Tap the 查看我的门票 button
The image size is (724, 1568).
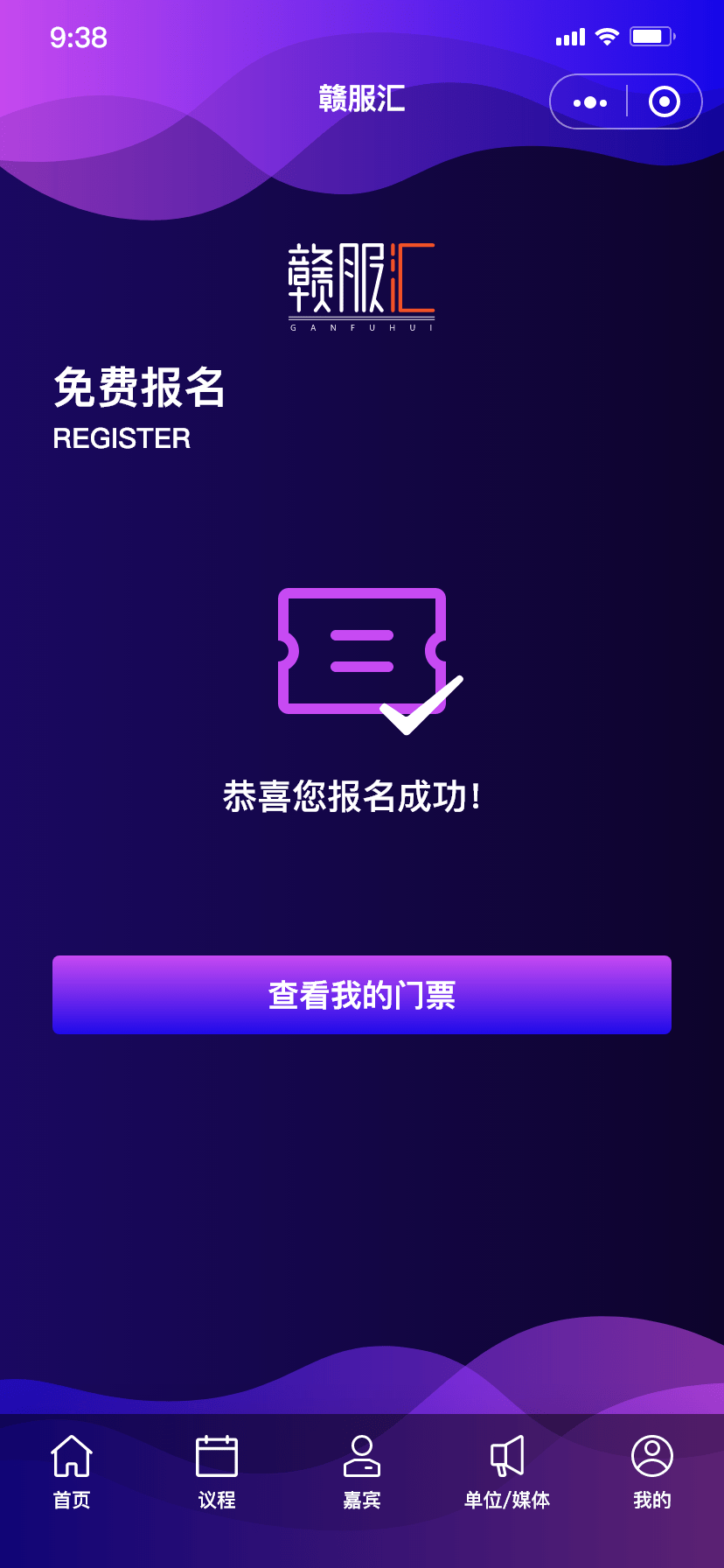[362, 995]
